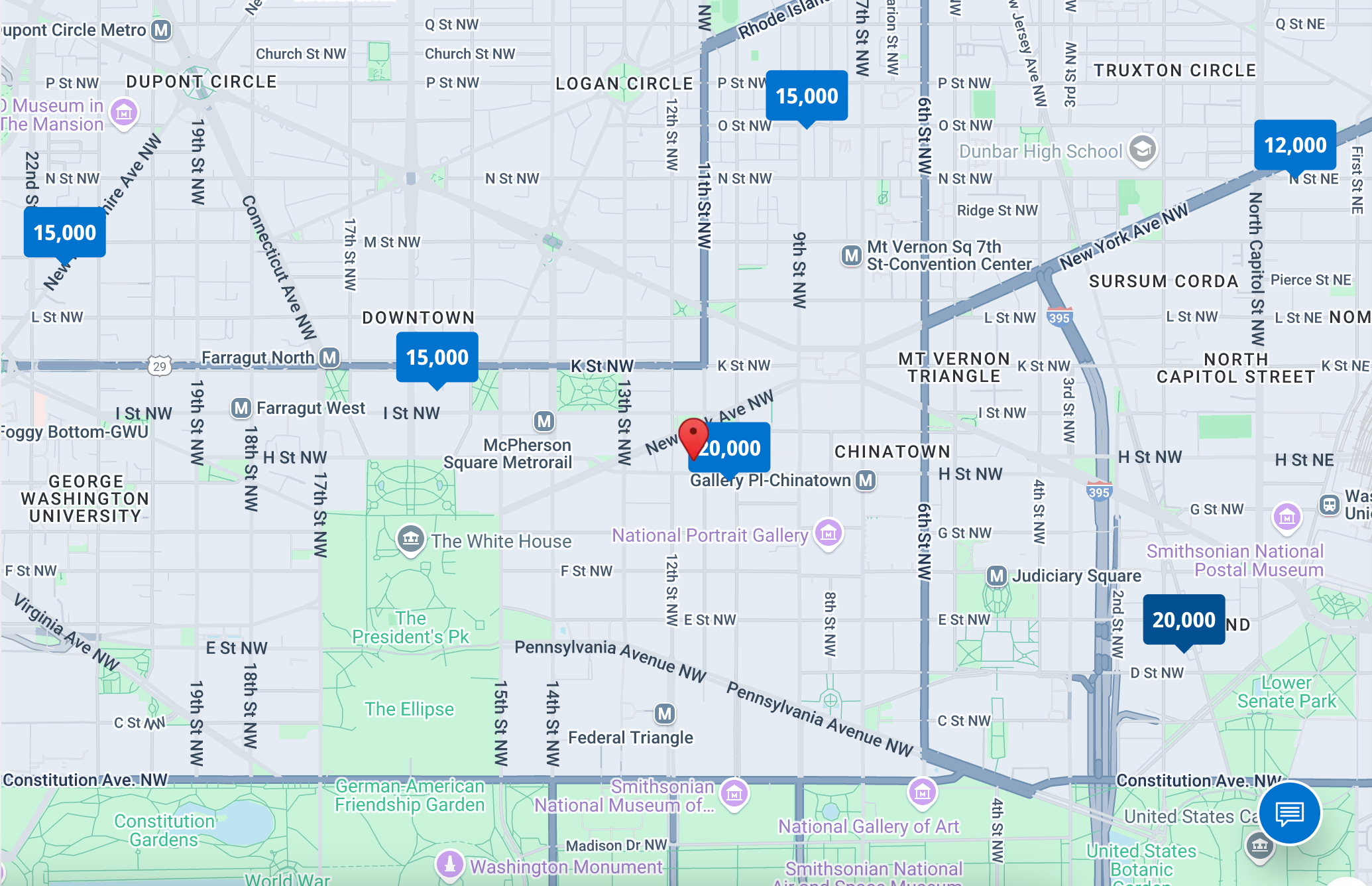
Task: Select the 15,000 marker near 22nd St
Action: point(65,233)
